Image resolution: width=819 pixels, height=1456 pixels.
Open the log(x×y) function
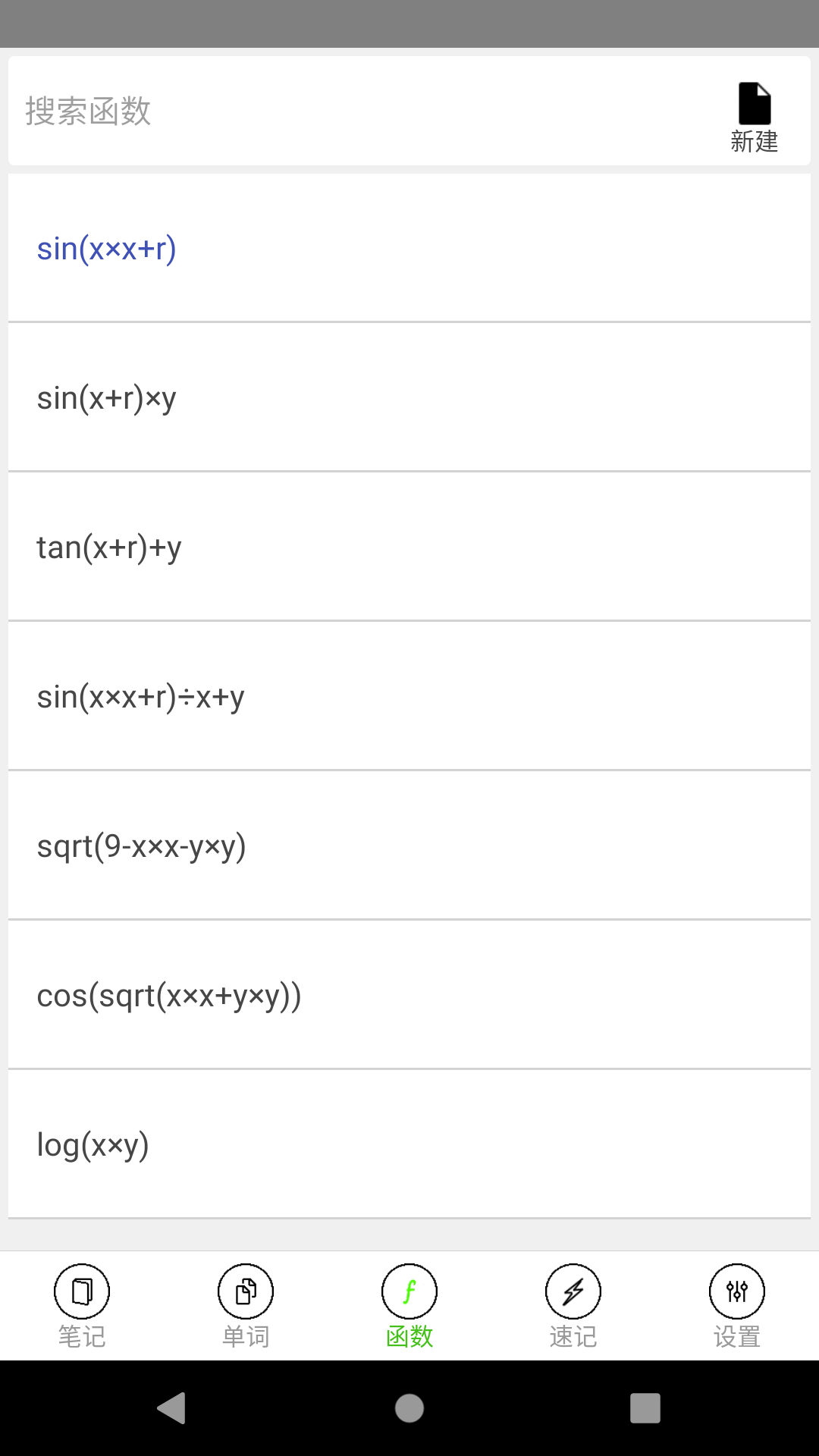409,1145
